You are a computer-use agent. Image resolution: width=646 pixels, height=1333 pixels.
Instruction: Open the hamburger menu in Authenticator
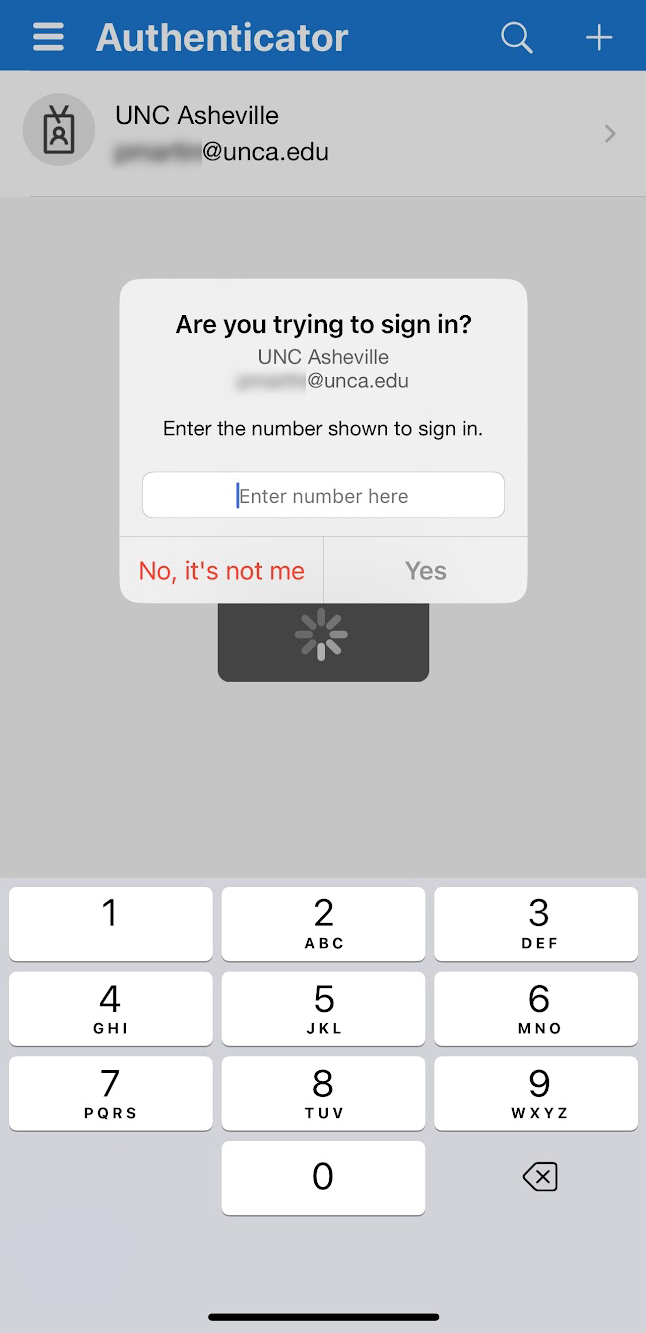pos(48,37)
